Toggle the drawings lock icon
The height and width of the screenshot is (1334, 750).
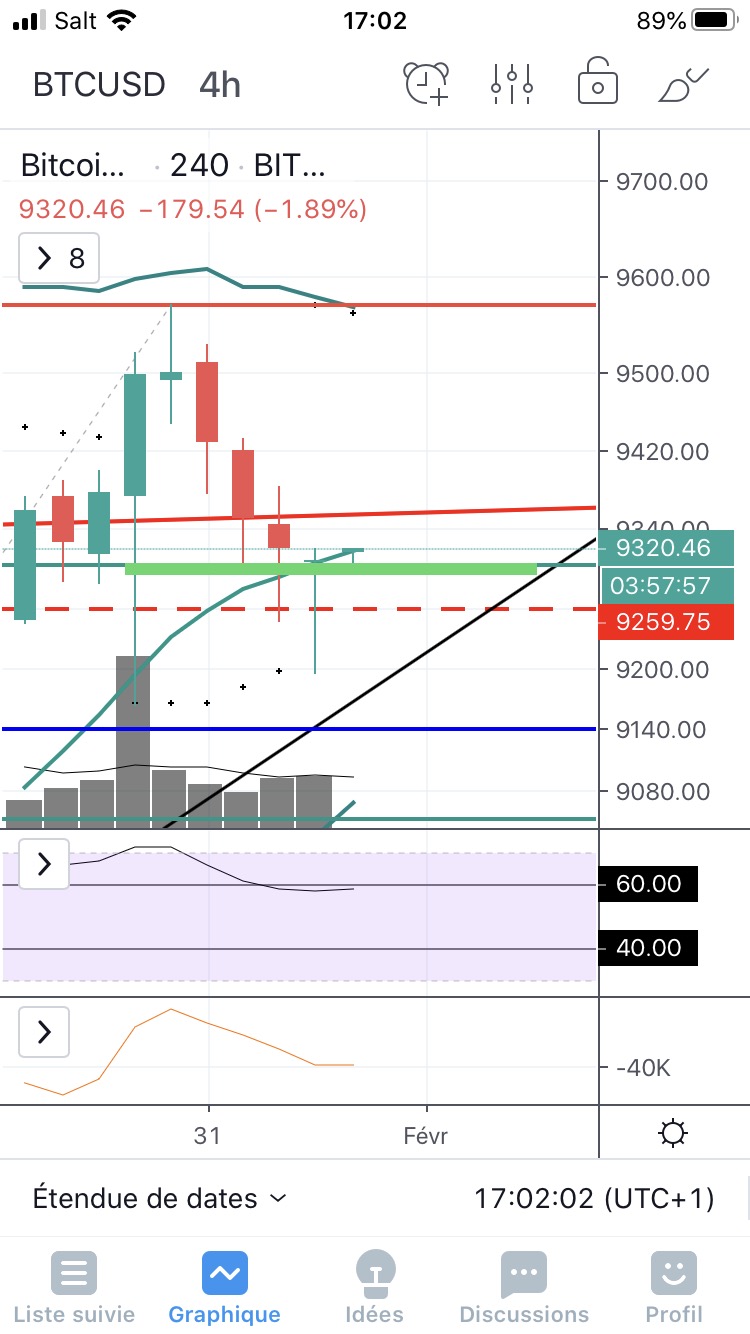pyautogui.click(x=597, y=84)
